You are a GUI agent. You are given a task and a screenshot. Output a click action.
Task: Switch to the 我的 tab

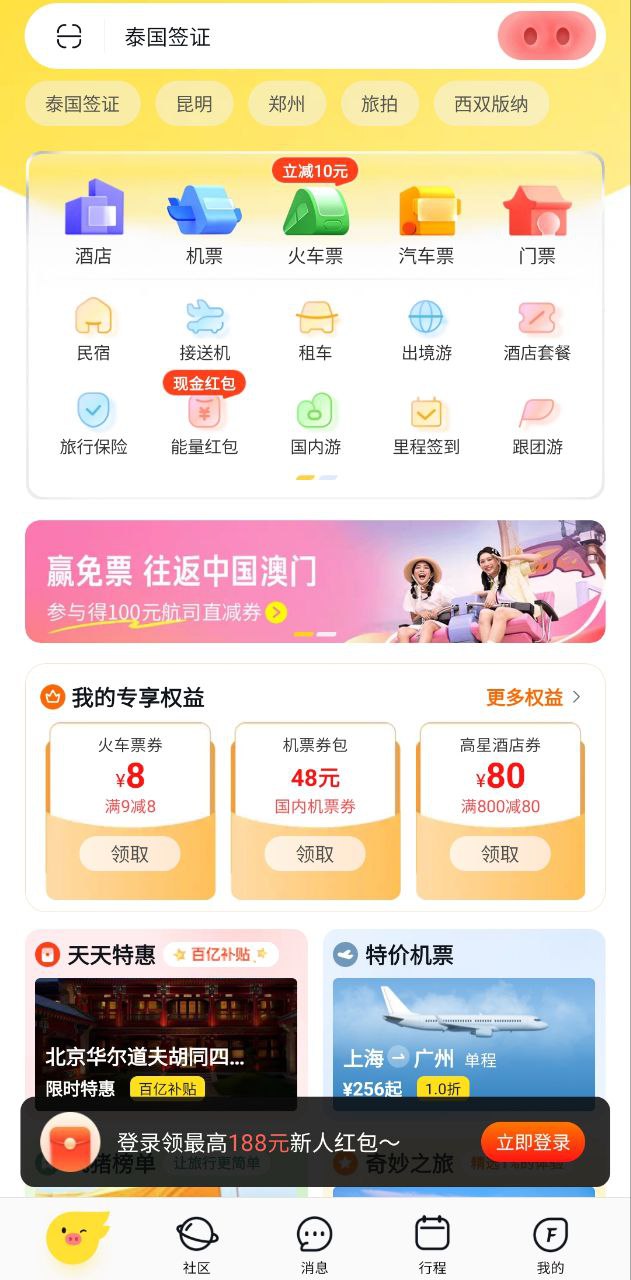[550, 1243]
